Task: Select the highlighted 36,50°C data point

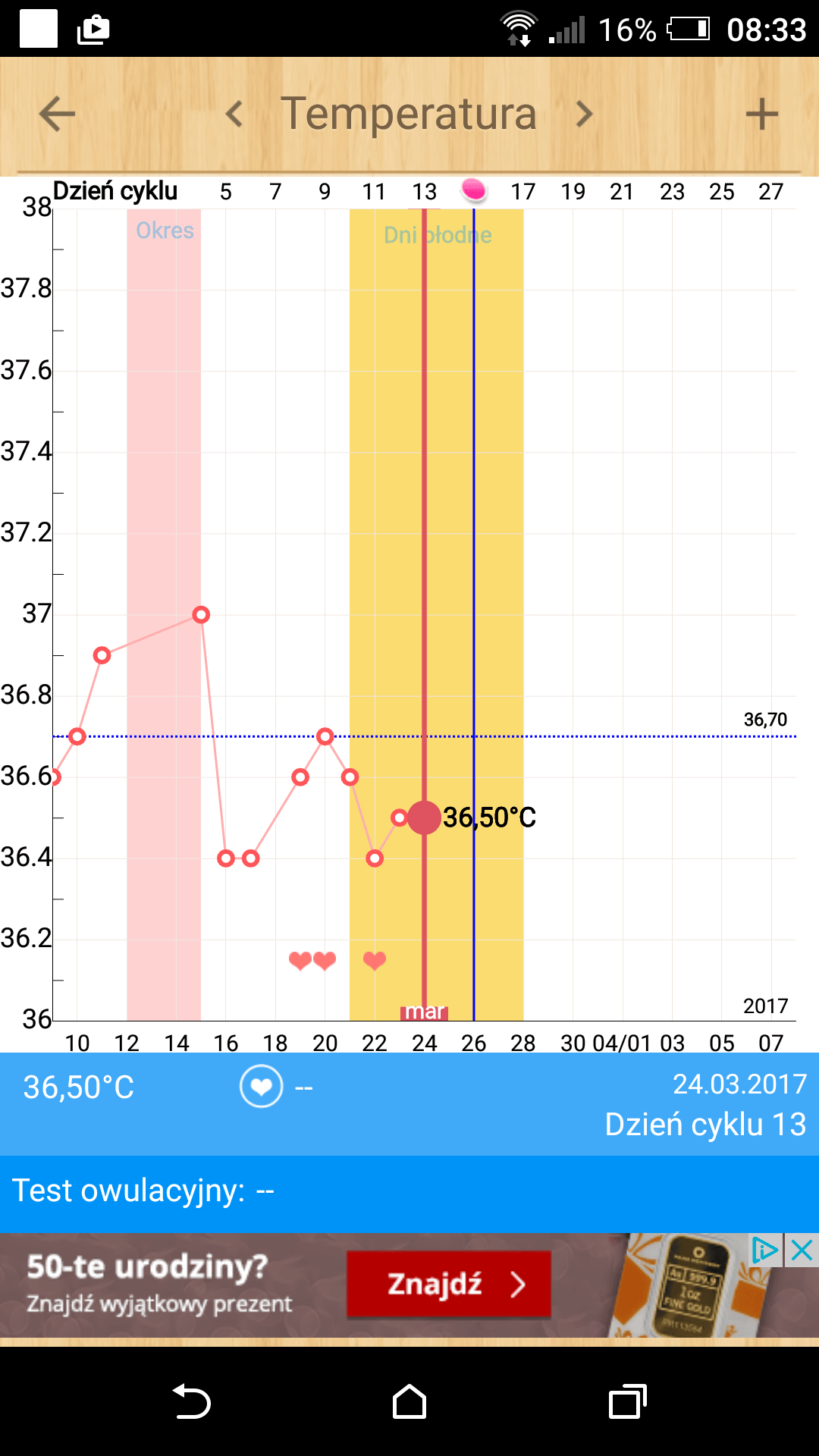Action: coord(424,817)
